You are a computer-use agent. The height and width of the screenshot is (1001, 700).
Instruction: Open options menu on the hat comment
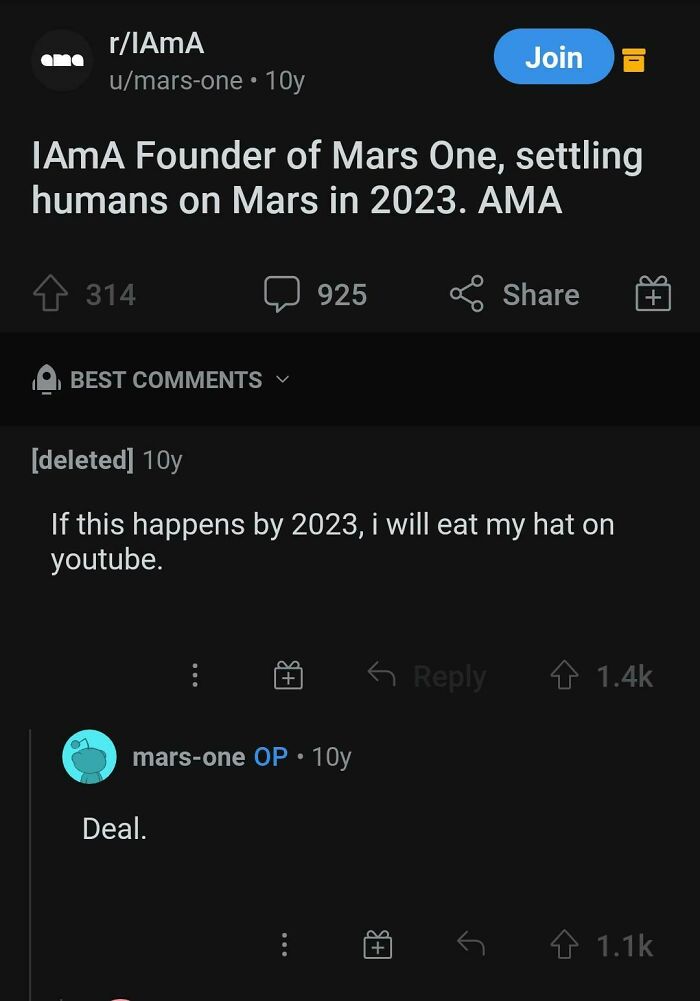[195, 676]
